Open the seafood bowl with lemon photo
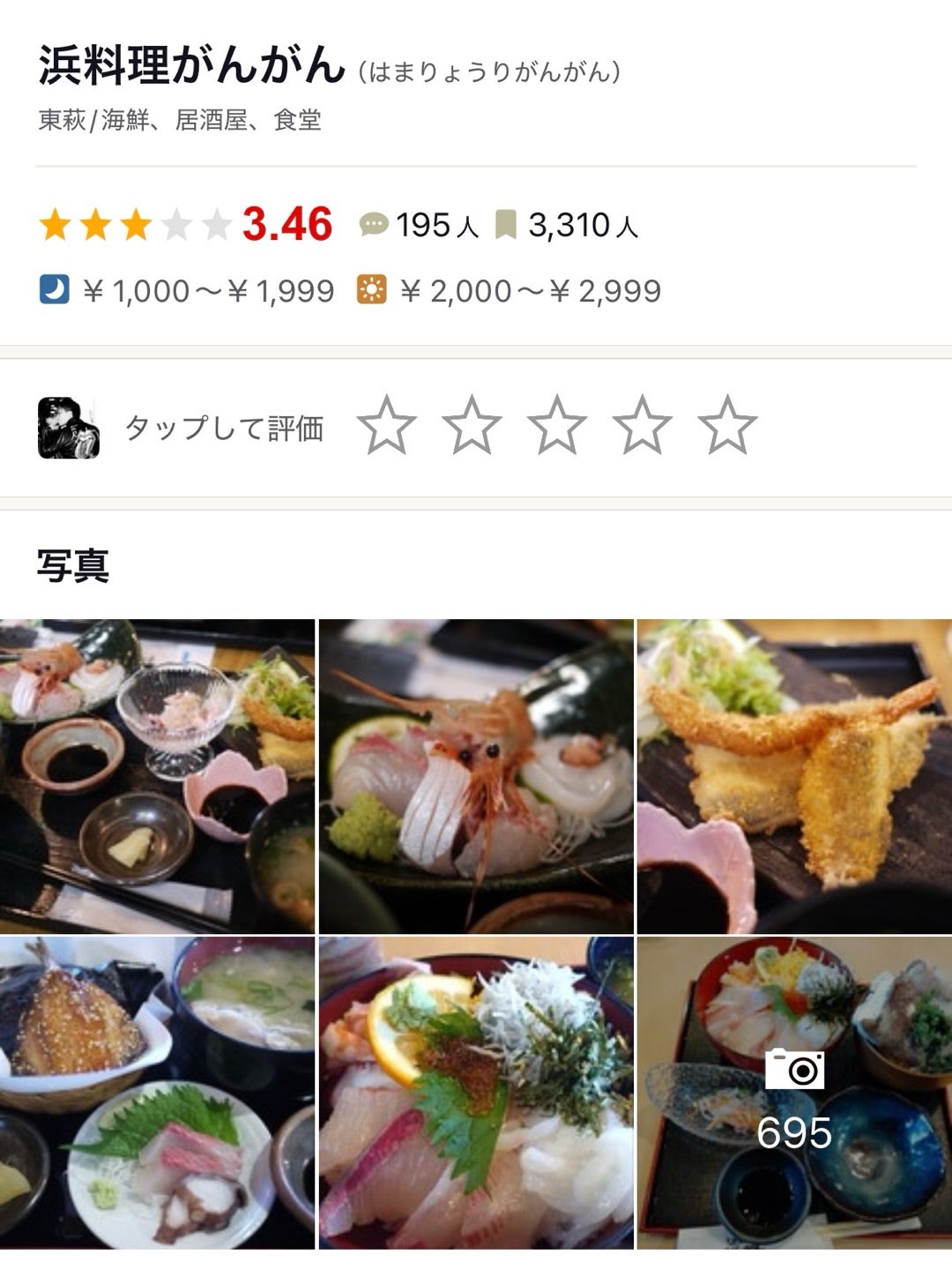The height and width of the screenshot is (1270, 952). pyautogui.click(x=476, y=1092)
